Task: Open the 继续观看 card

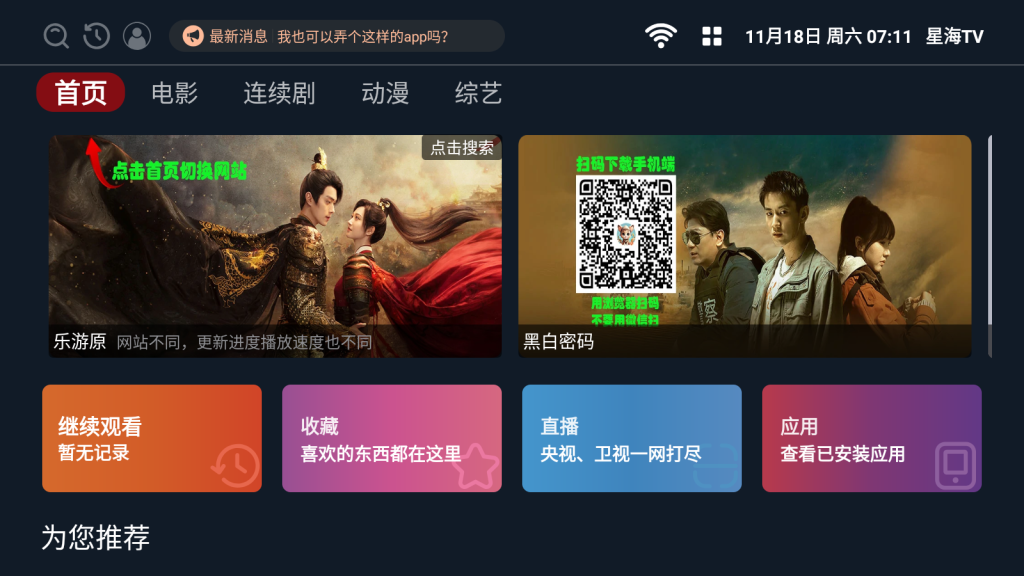Action: pyautogui.click(x=152, y=438)
